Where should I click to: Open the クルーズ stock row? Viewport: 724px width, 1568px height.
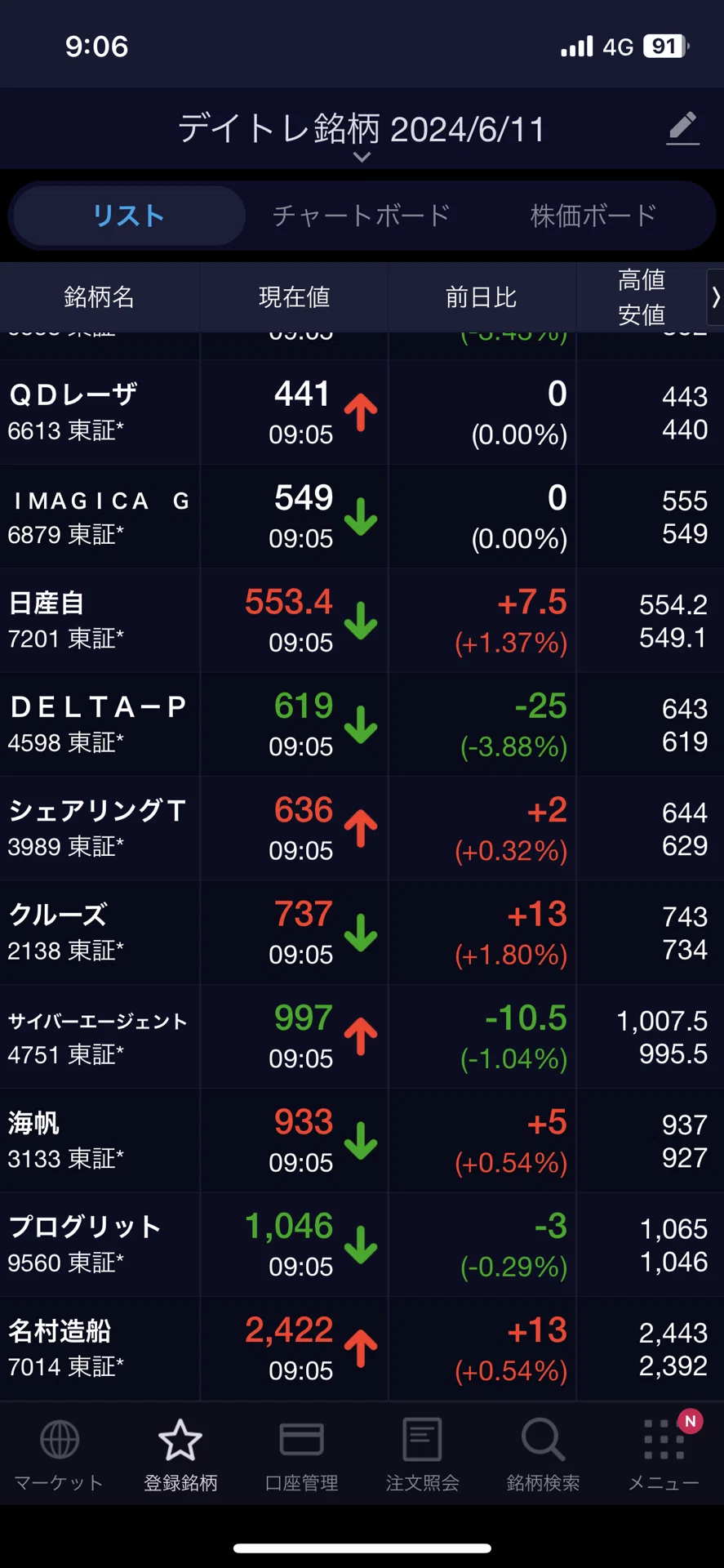pyautogui.click(x=362, y=932)
